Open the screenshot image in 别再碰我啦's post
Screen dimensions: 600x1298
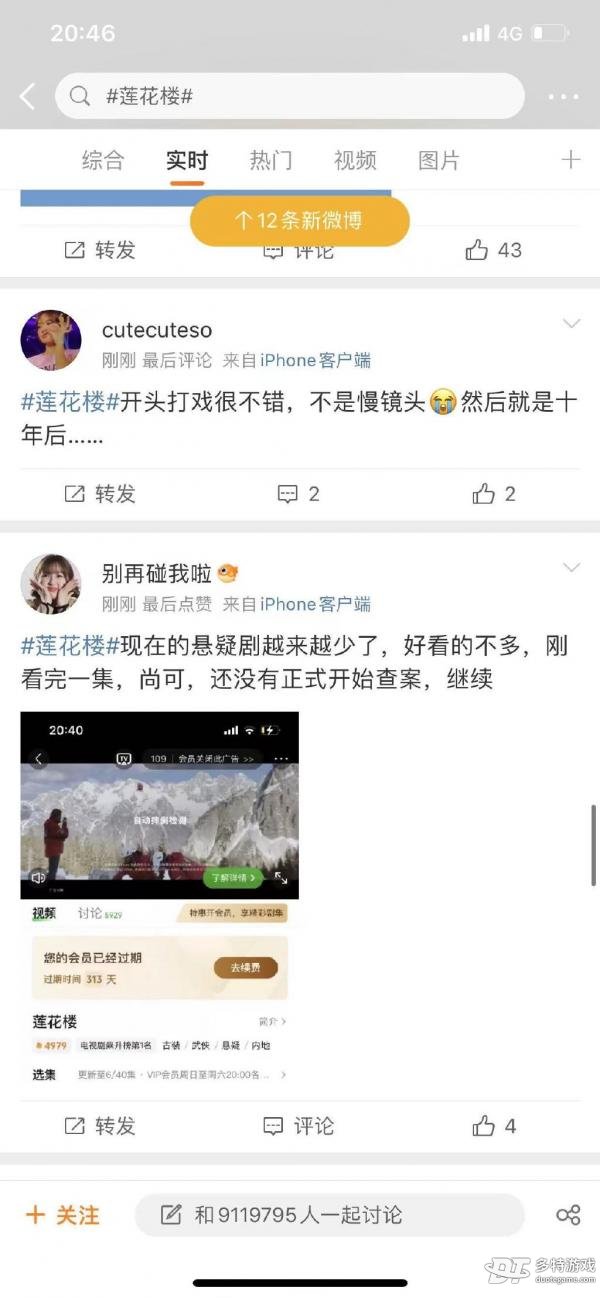(160, 900)
